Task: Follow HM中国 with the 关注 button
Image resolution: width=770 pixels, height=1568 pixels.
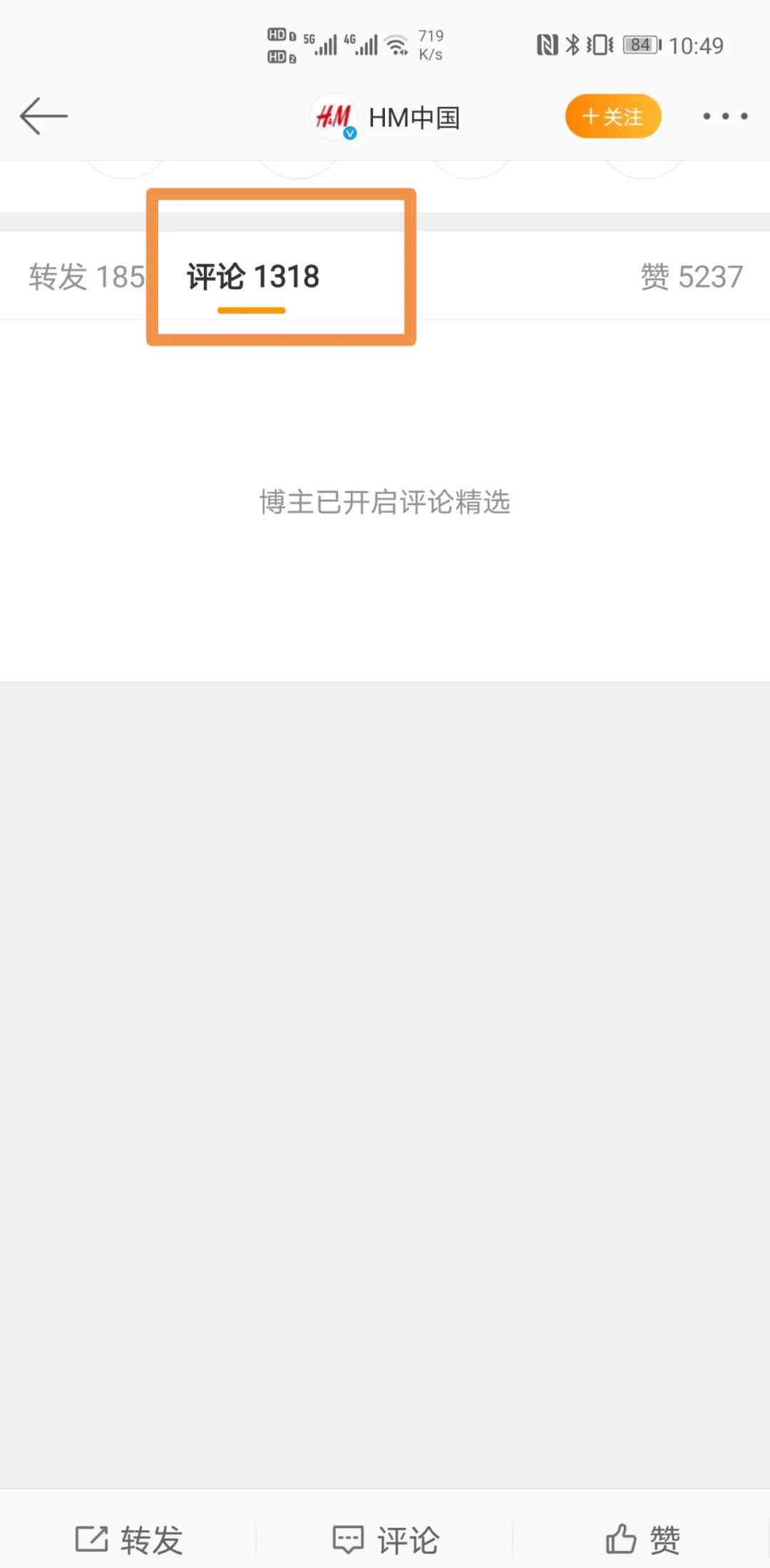Action: tap(613, 116)
